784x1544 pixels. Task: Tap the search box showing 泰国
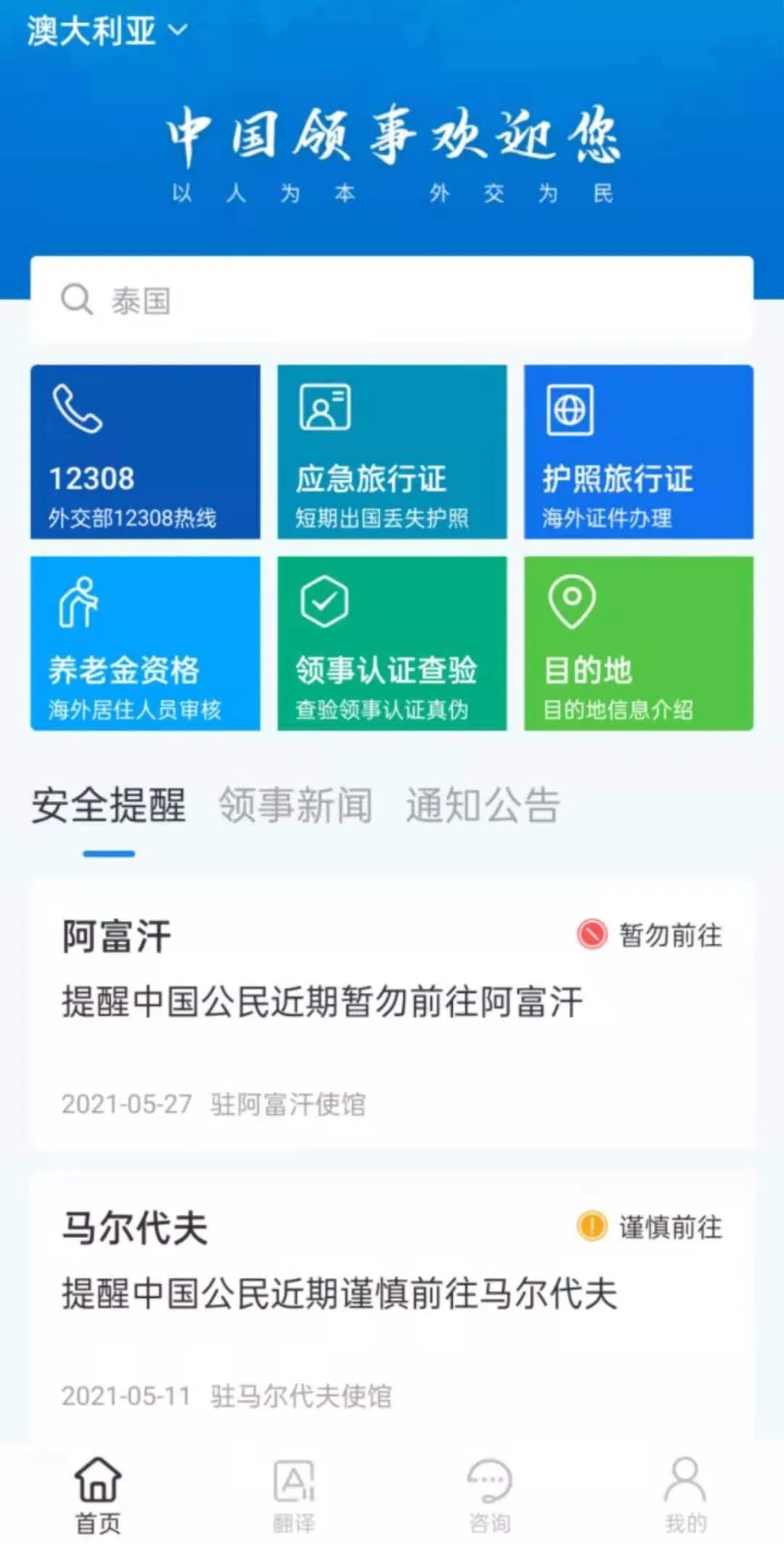click(x=392, y=299)
